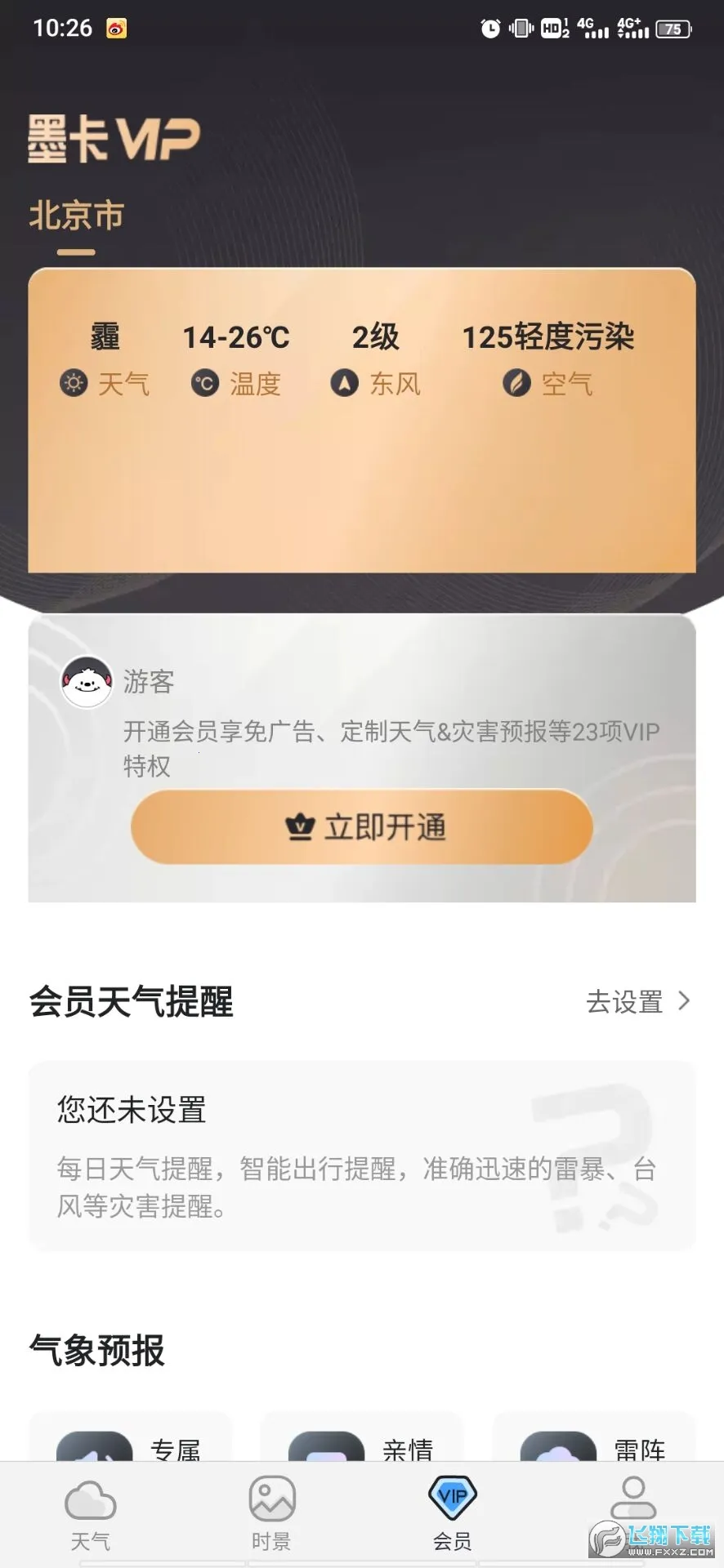Image resolution: width=724 pixels, height=1568 pixels.
Task: Select the 会员 VIP tab
Action: (x=453, y=1511)
